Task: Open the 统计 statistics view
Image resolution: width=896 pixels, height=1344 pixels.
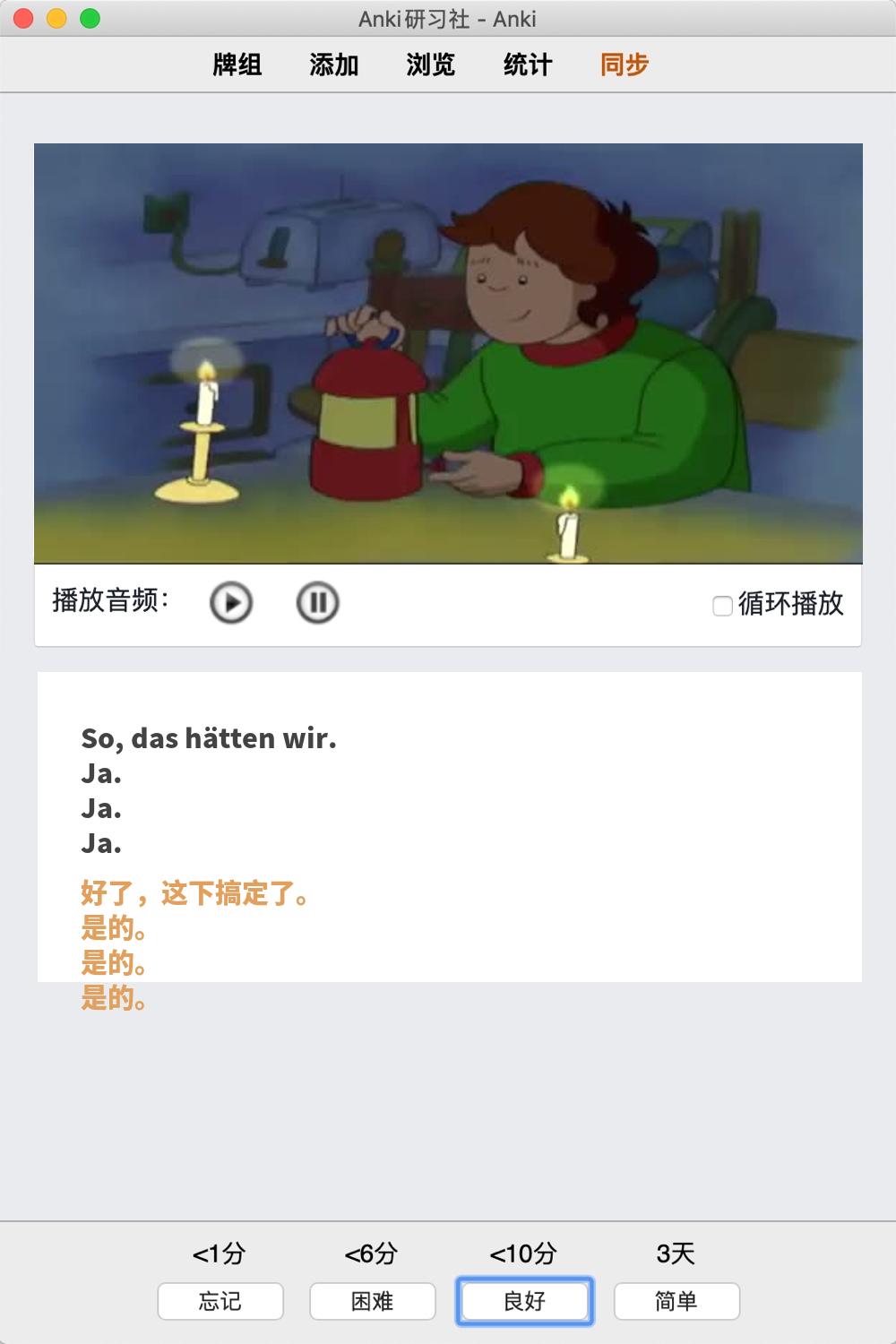Action: (x=528, y=65)
